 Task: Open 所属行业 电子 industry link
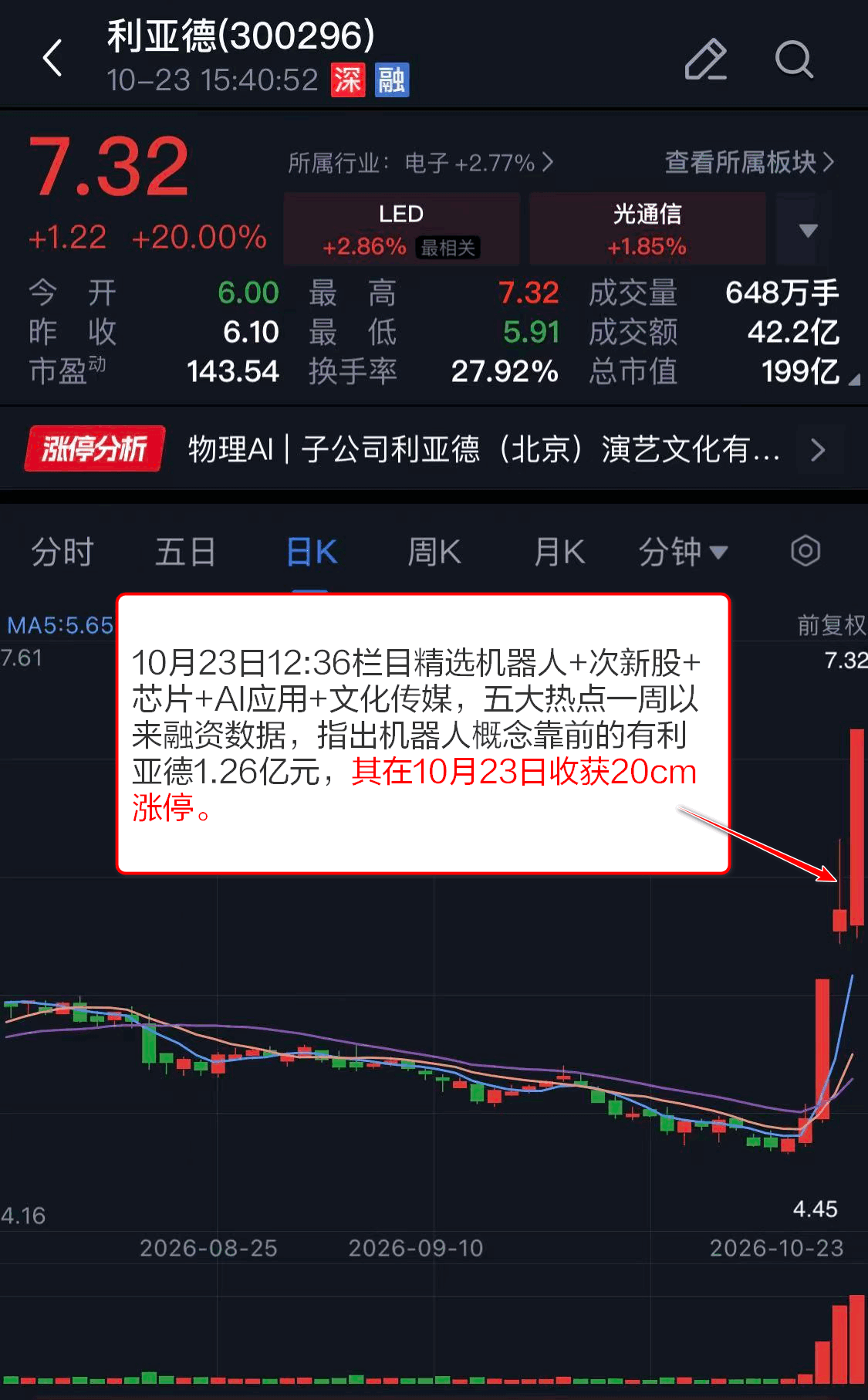coord(420,163)
